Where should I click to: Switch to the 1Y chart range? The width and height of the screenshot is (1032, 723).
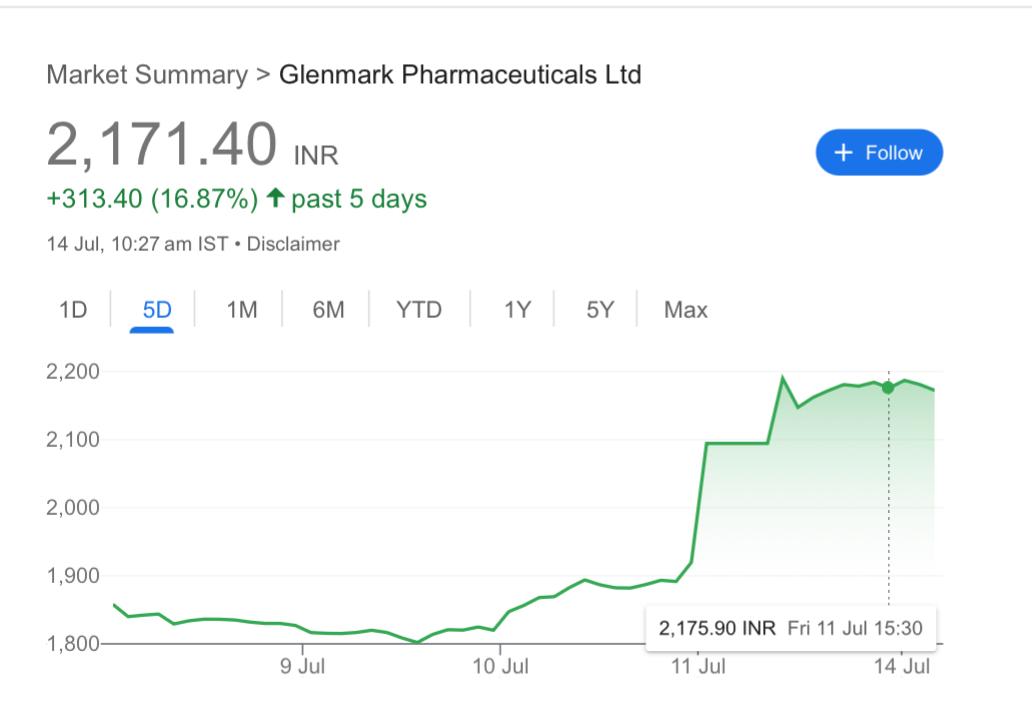[516, 310]
